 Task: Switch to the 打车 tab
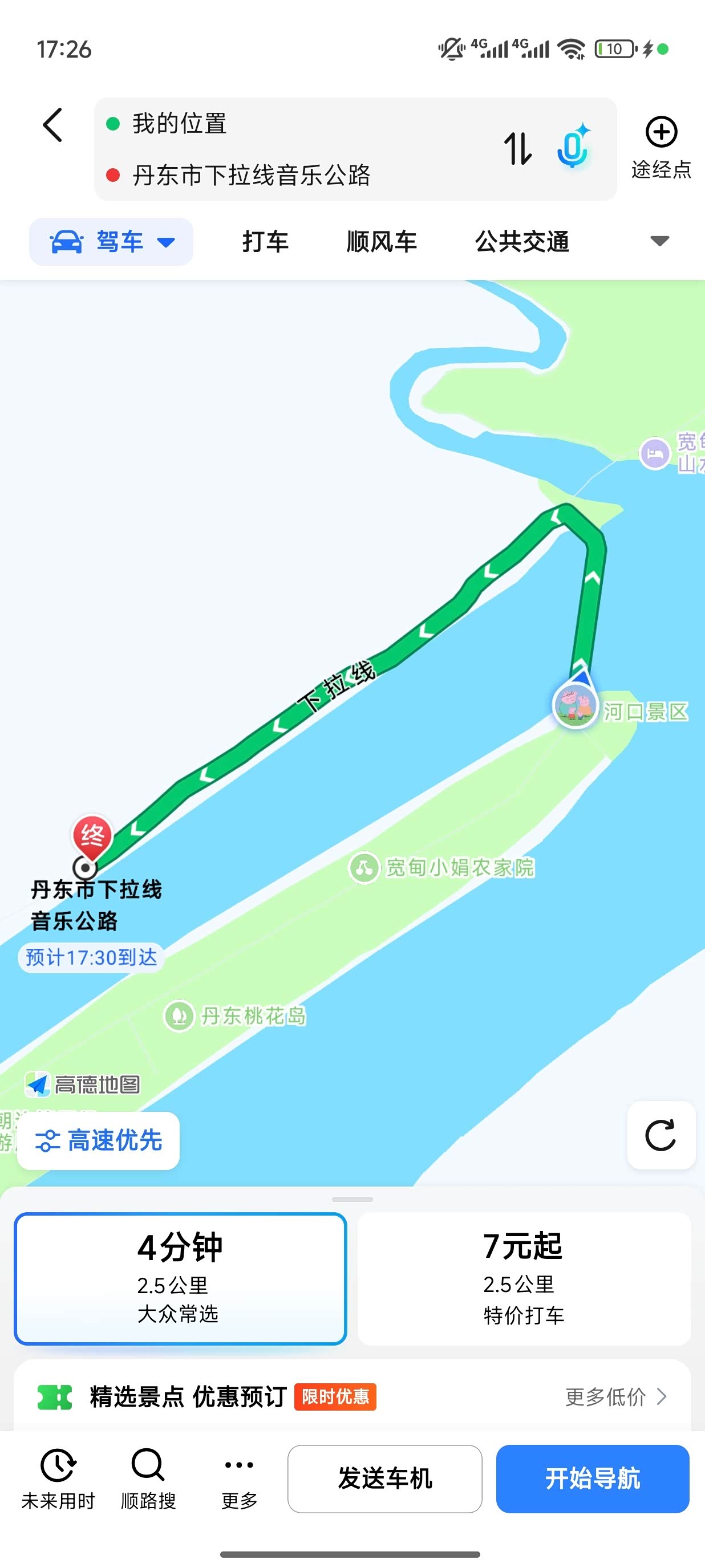click(265, 242)
